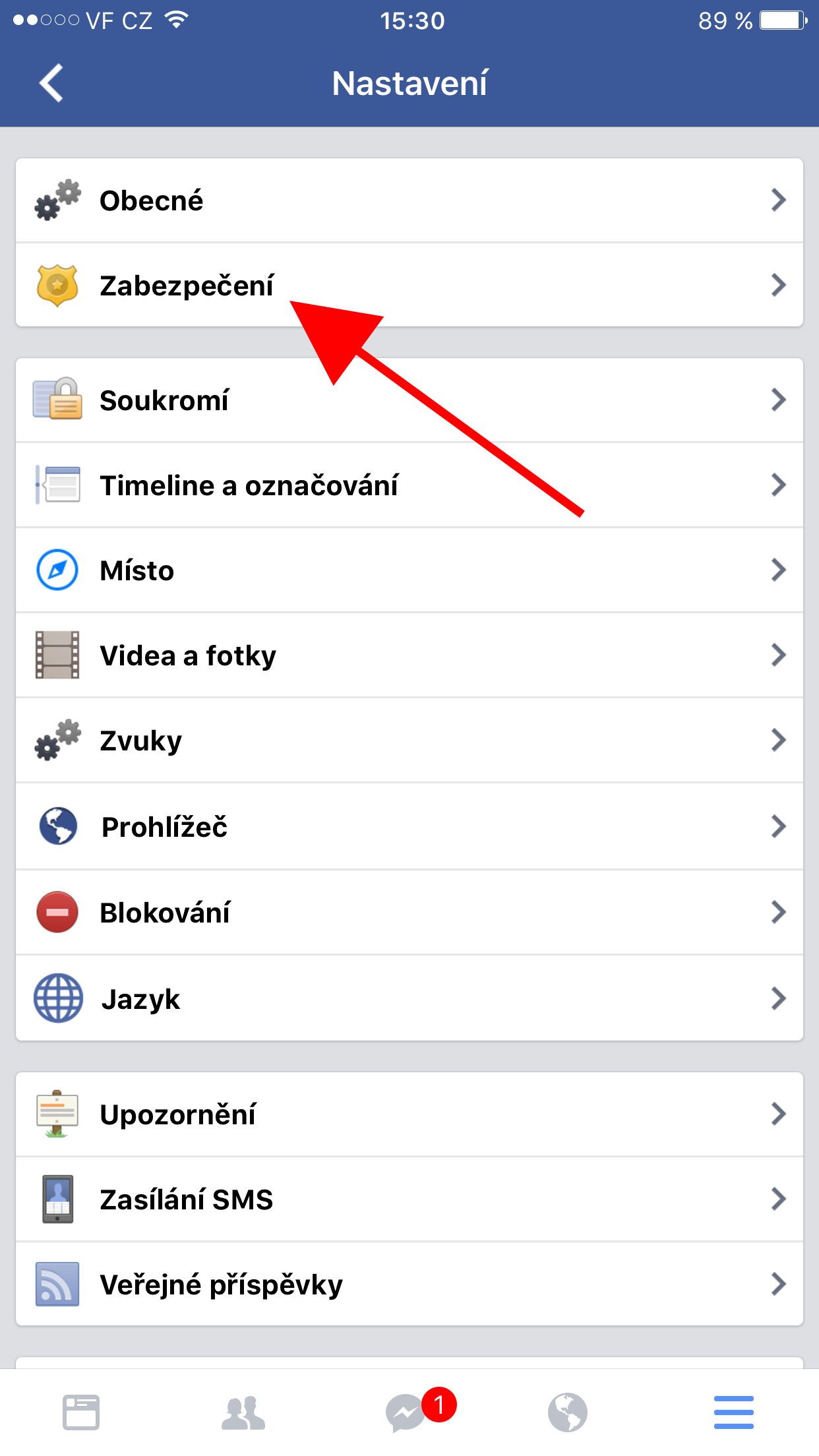This screenshot has height=1456, width=819.
Task: Open Soukromí settings
Action: pos(409,400)
